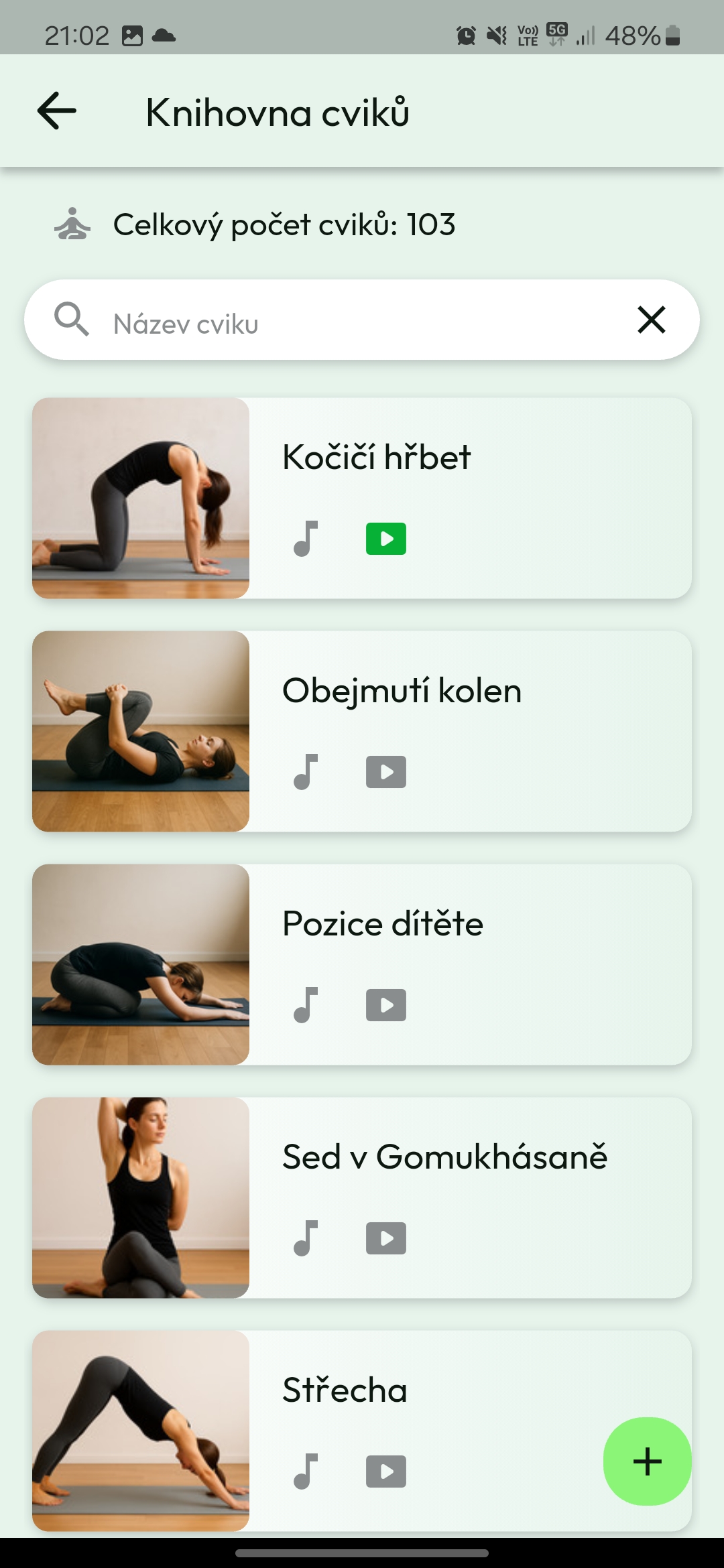The image size is (724, 1568).
Task: Focus the Název cviku search field
Action: [362, 323]
